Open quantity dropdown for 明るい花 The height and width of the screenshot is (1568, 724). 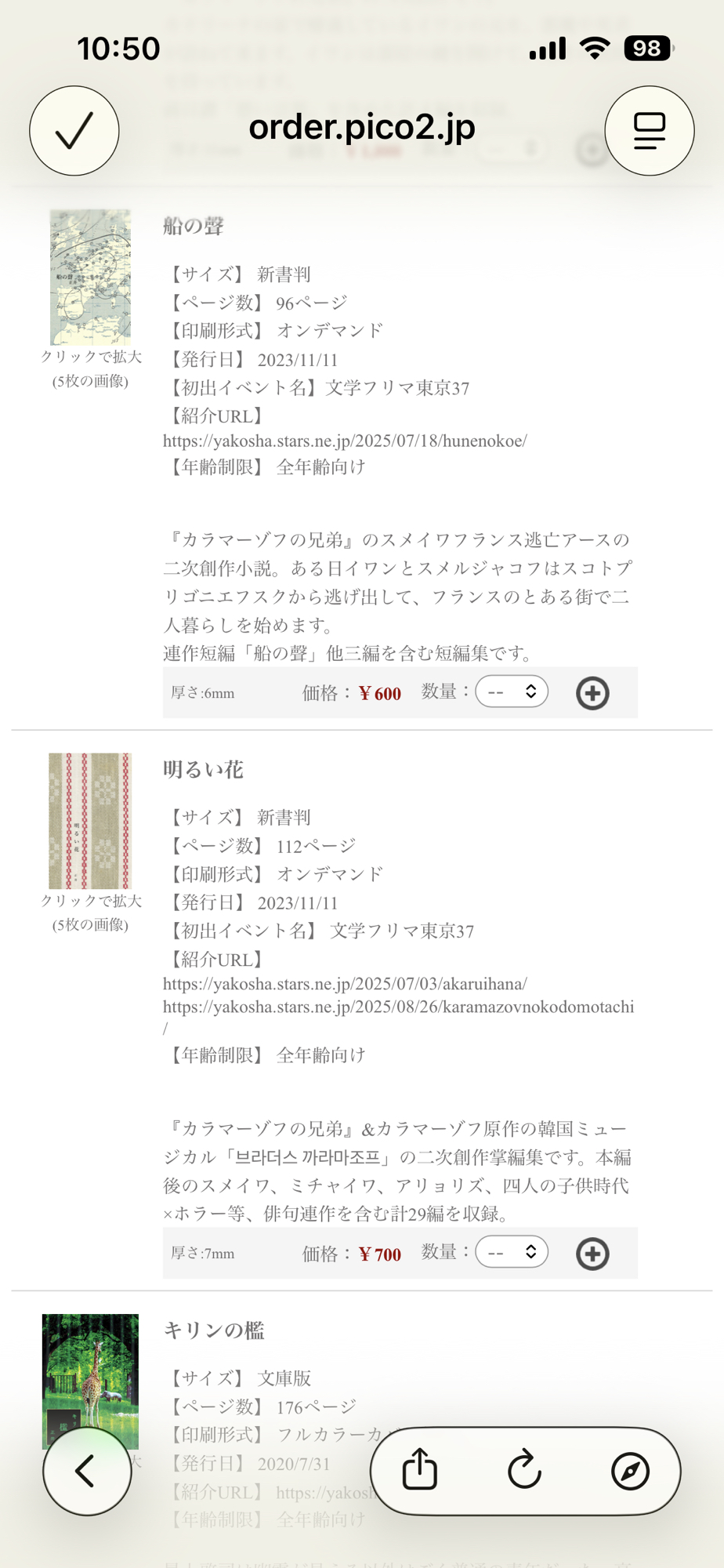click(512, 1252)
